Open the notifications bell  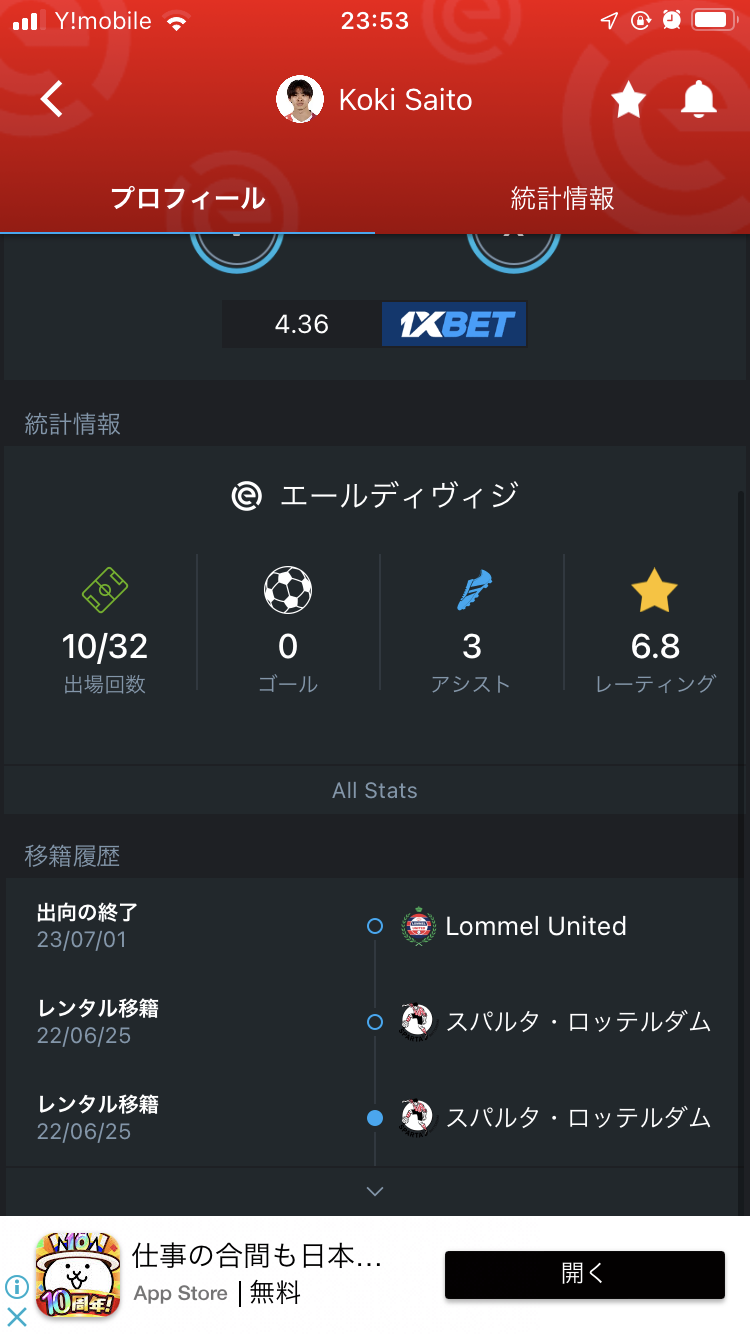[x=699, y=99]
